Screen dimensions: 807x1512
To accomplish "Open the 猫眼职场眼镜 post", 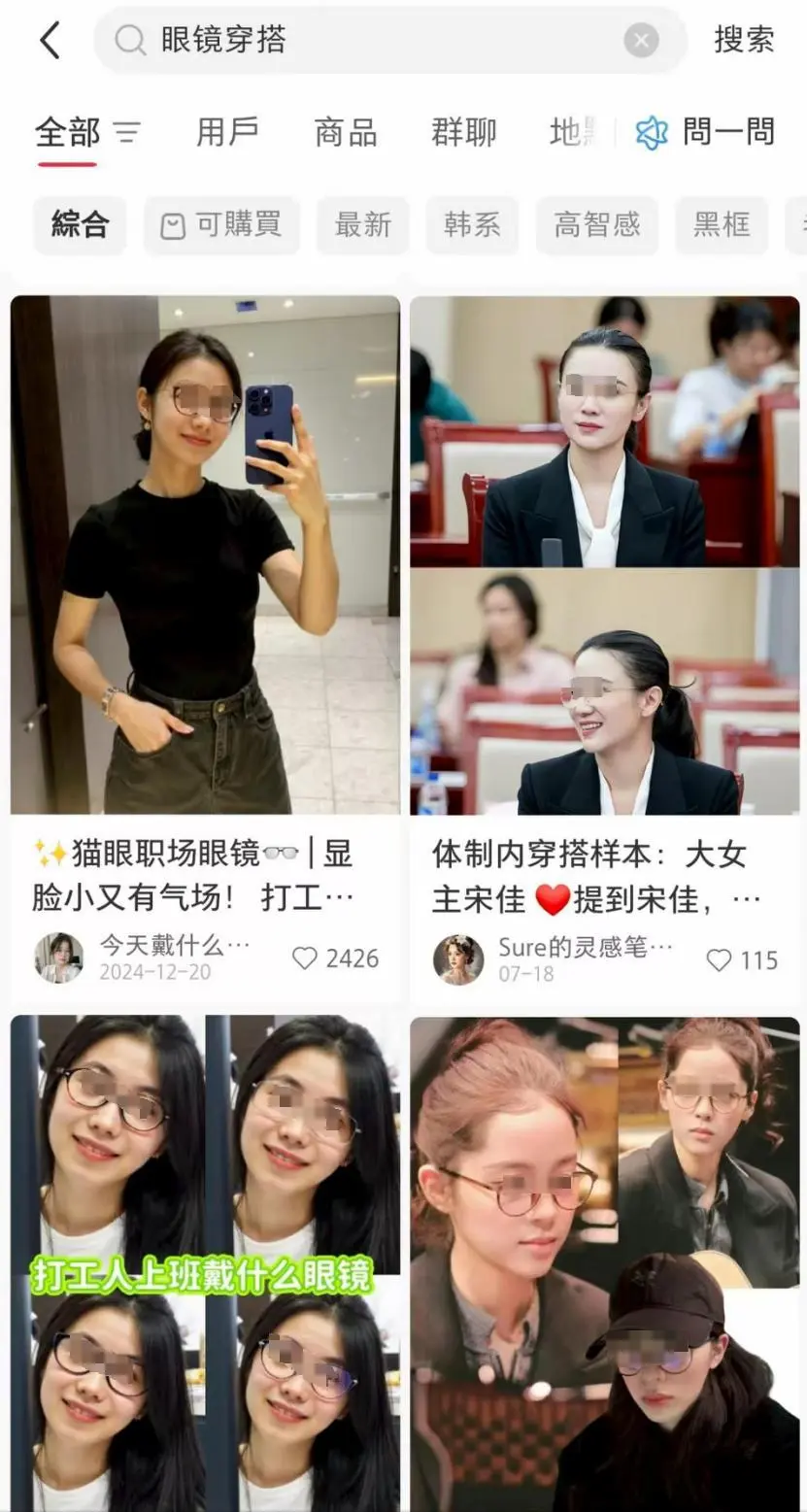I will (x=205, y=554).
